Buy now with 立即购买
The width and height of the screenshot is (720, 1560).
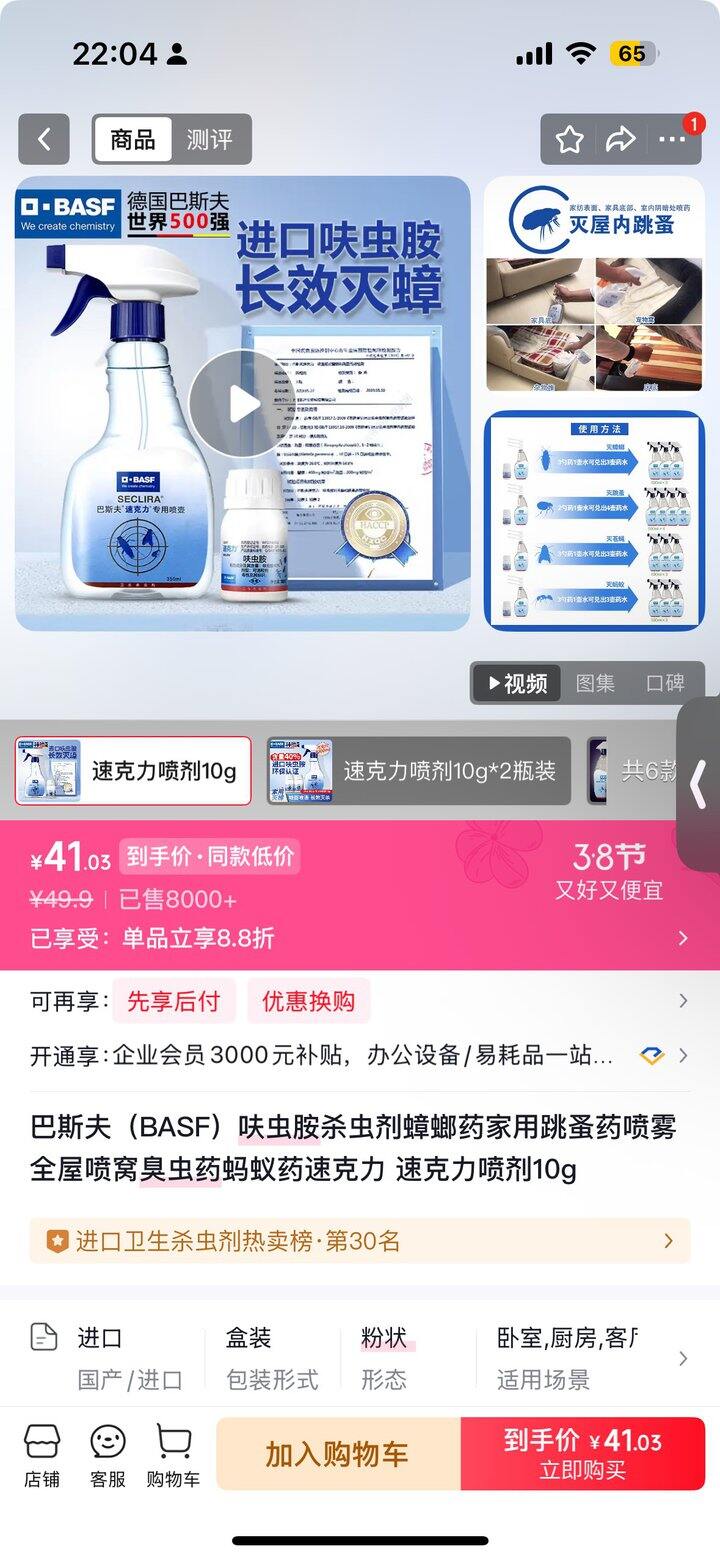[x=583, y=1454]
